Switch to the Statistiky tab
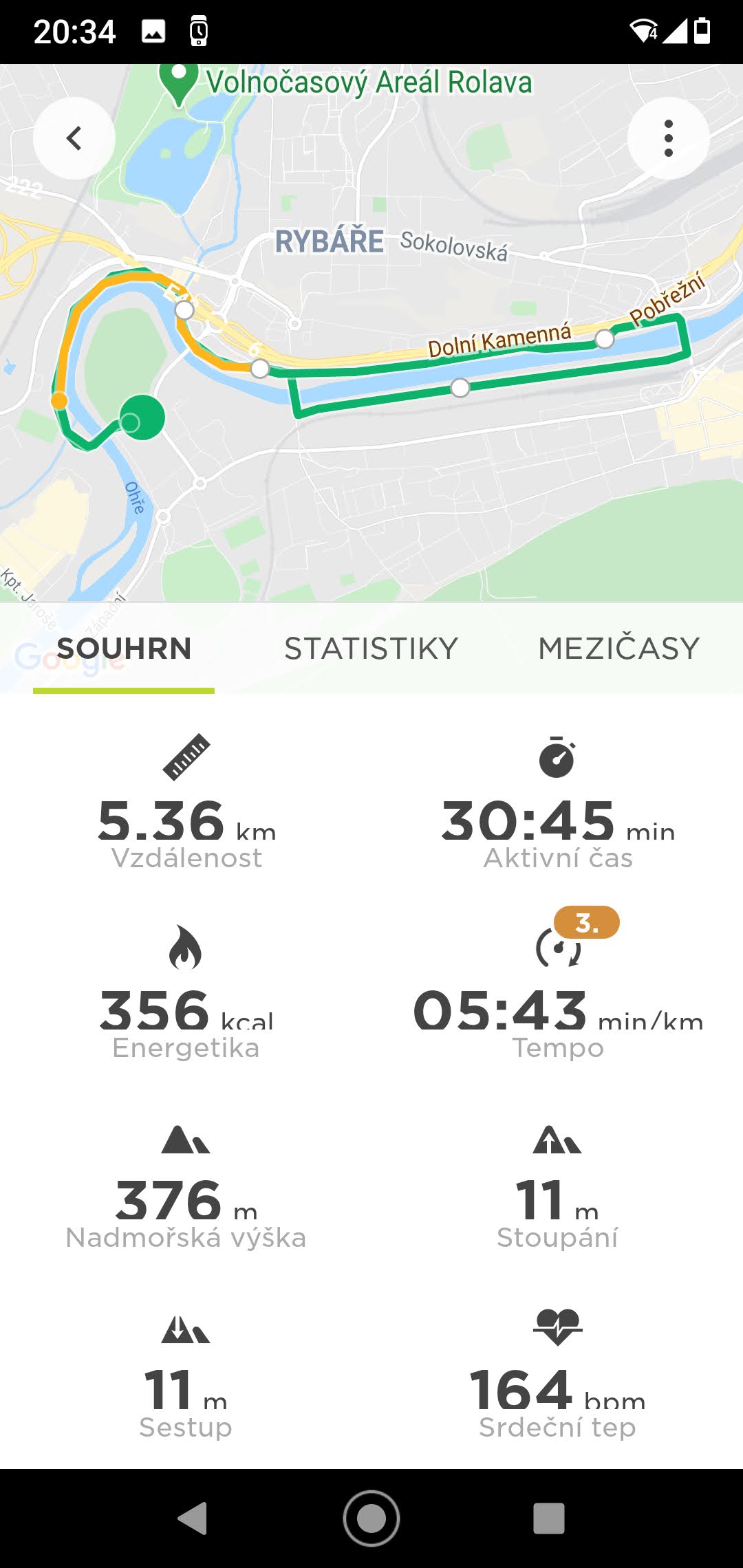Viewport: 743px width, 1568px height. (371, 649)
